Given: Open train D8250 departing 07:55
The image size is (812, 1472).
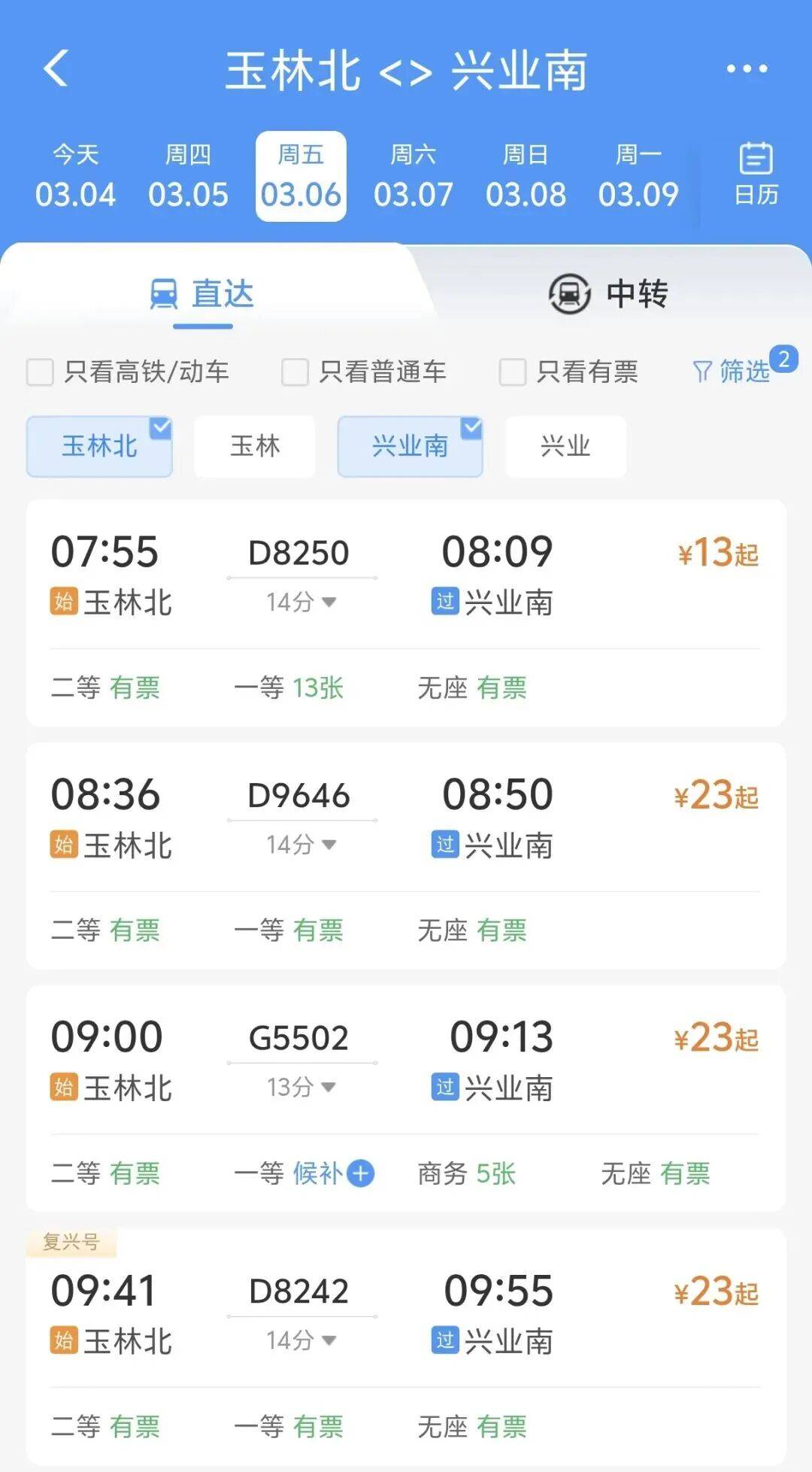Looking at the screenshot, I should click(406, 575).
